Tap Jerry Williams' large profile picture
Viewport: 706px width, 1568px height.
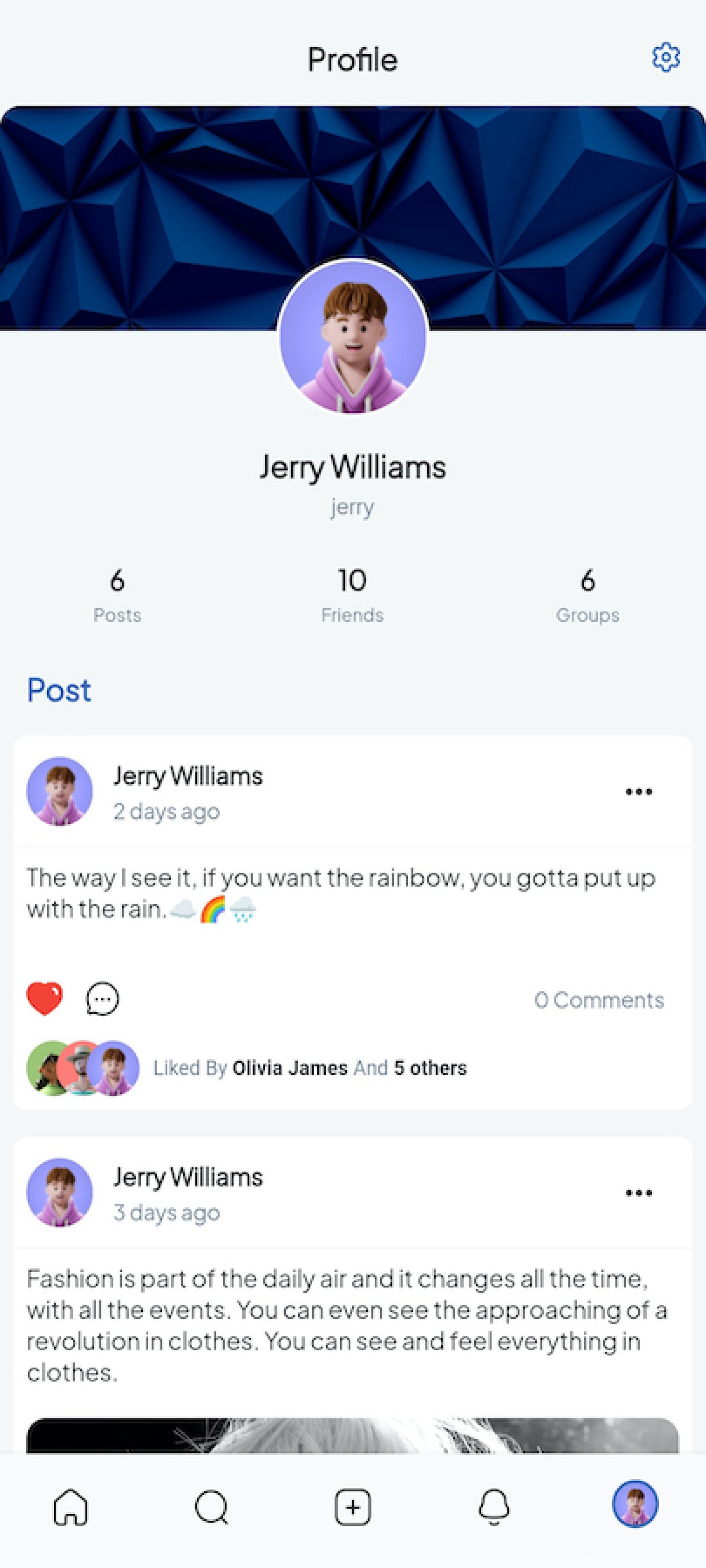[353, 338]
